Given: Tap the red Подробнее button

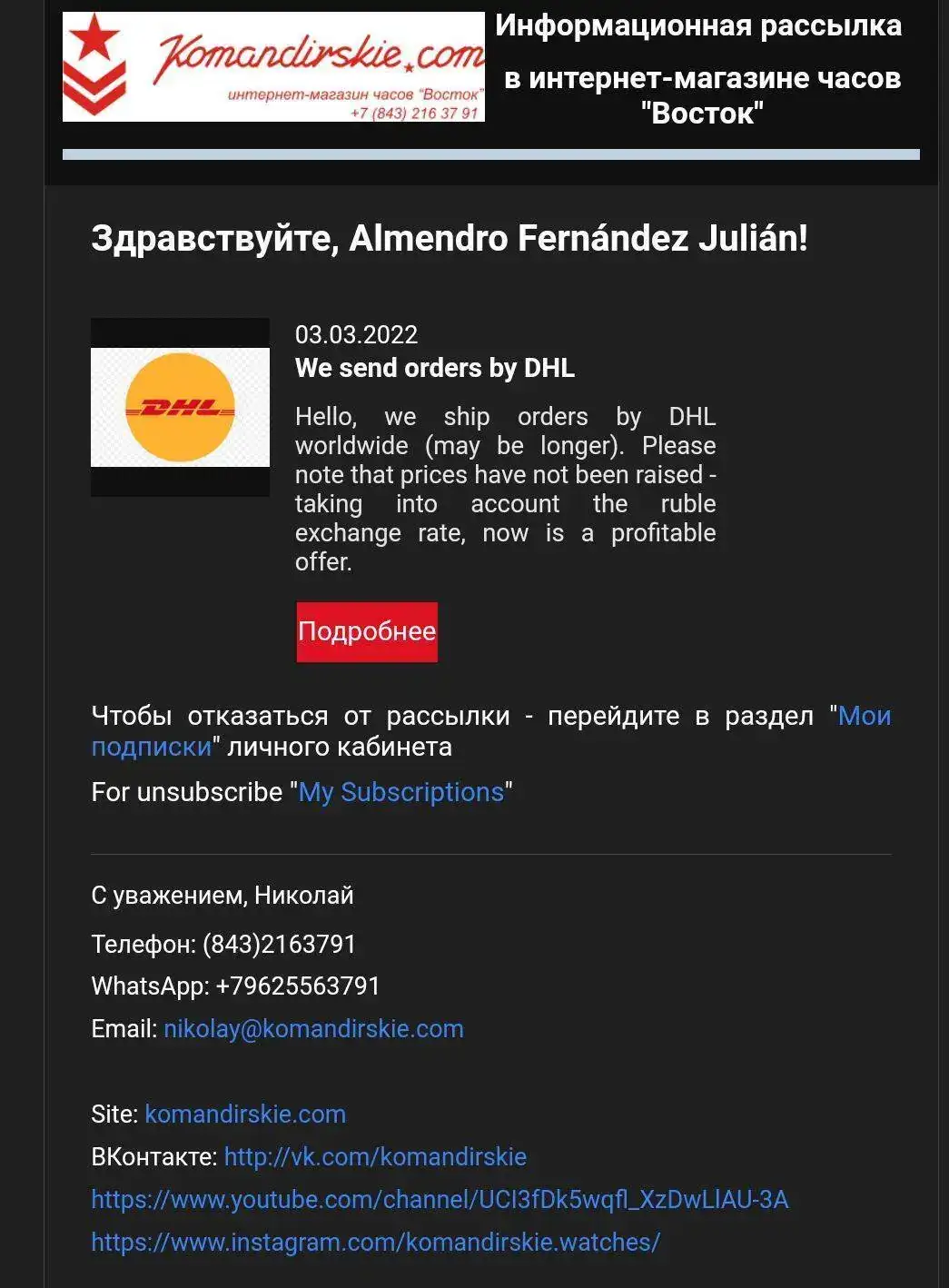Looking at the screenshot, I should coord(367,631).
